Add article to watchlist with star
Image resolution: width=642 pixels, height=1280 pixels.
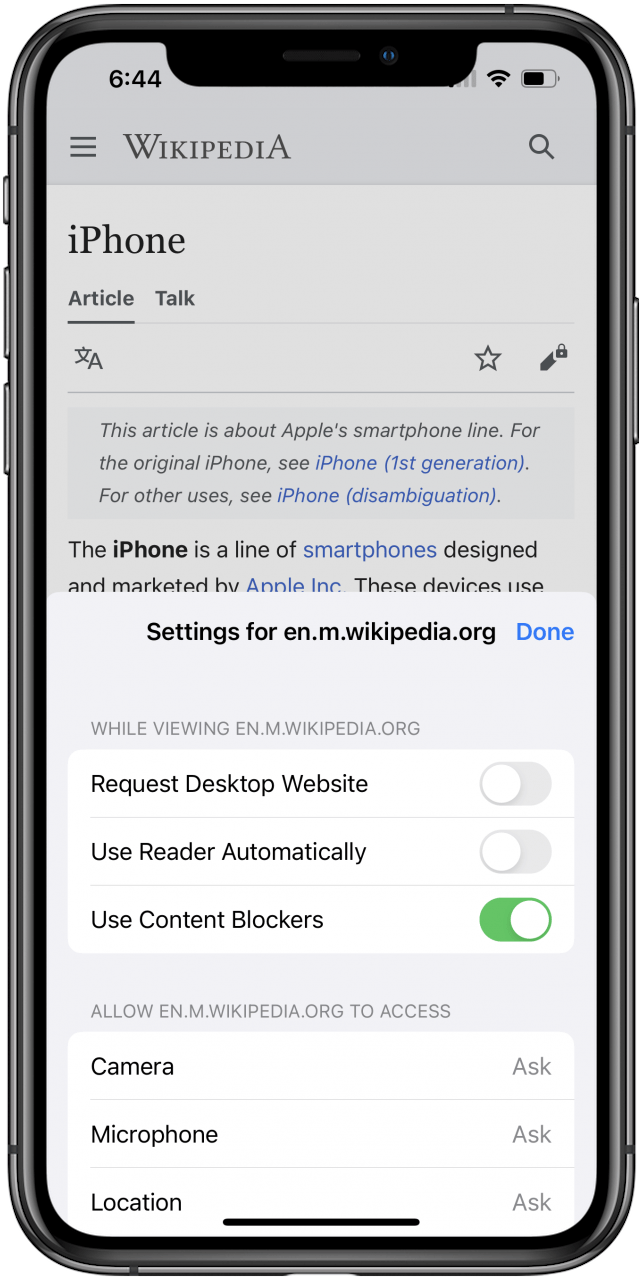(x=487, y=358)
